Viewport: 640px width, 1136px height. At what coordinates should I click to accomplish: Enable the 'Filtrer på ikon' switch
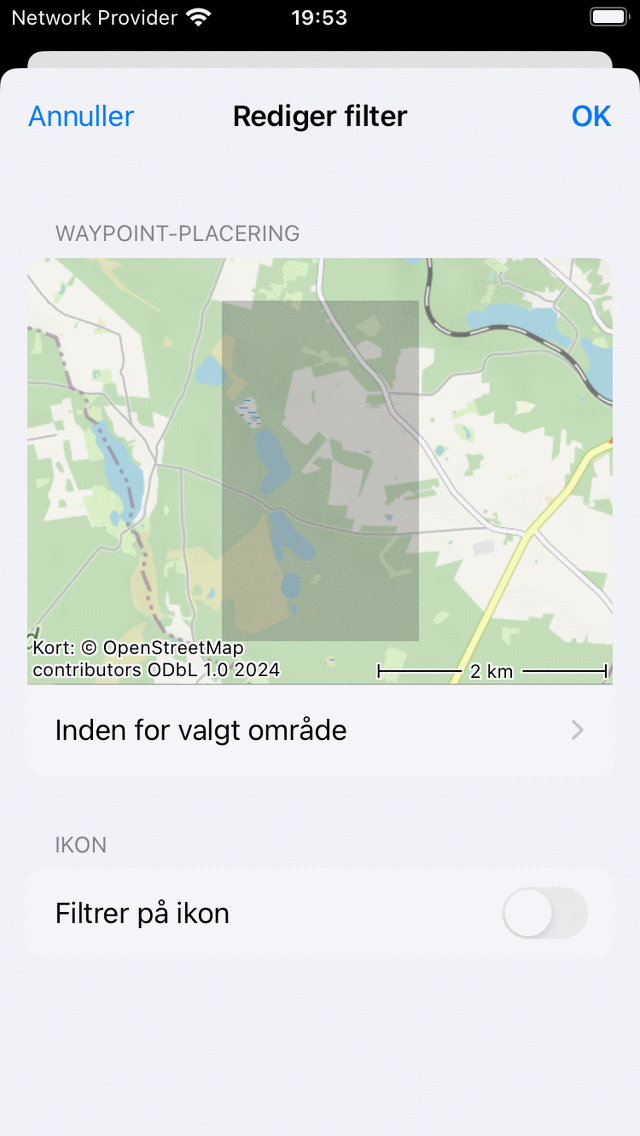[544, 913]
